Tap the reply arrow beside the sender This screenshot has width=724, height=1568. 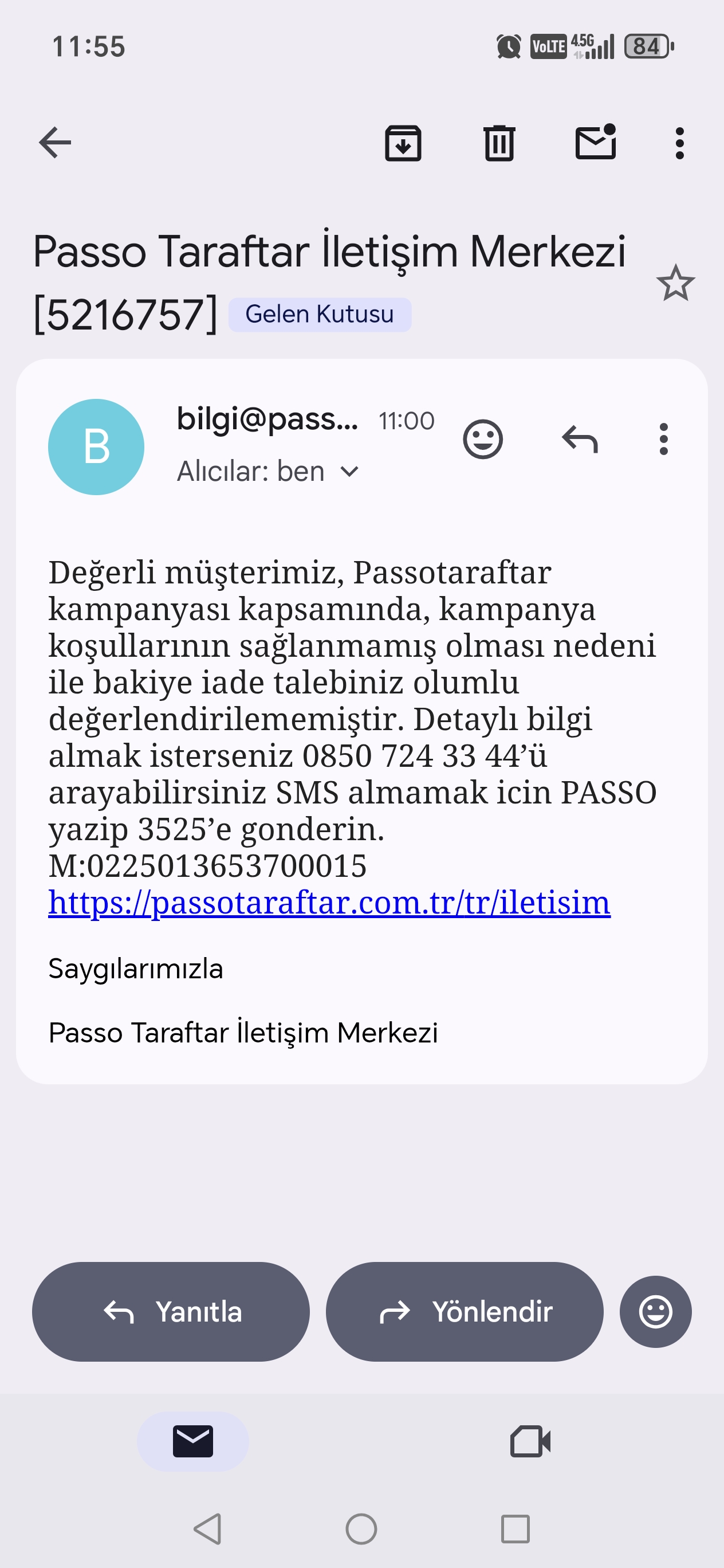point(580,439)
